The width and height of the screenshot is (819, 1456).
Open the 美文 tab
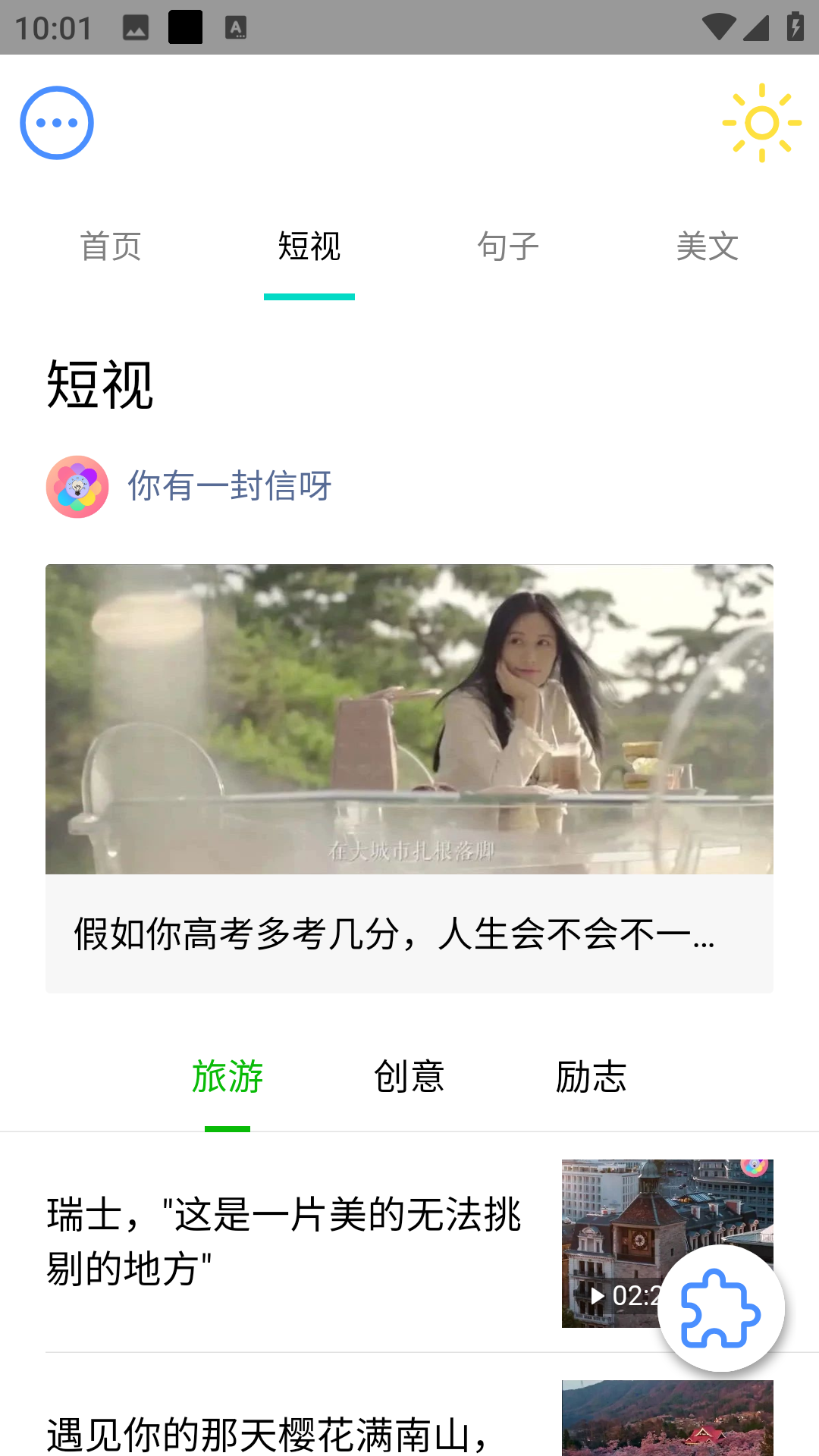coord(707,247)
